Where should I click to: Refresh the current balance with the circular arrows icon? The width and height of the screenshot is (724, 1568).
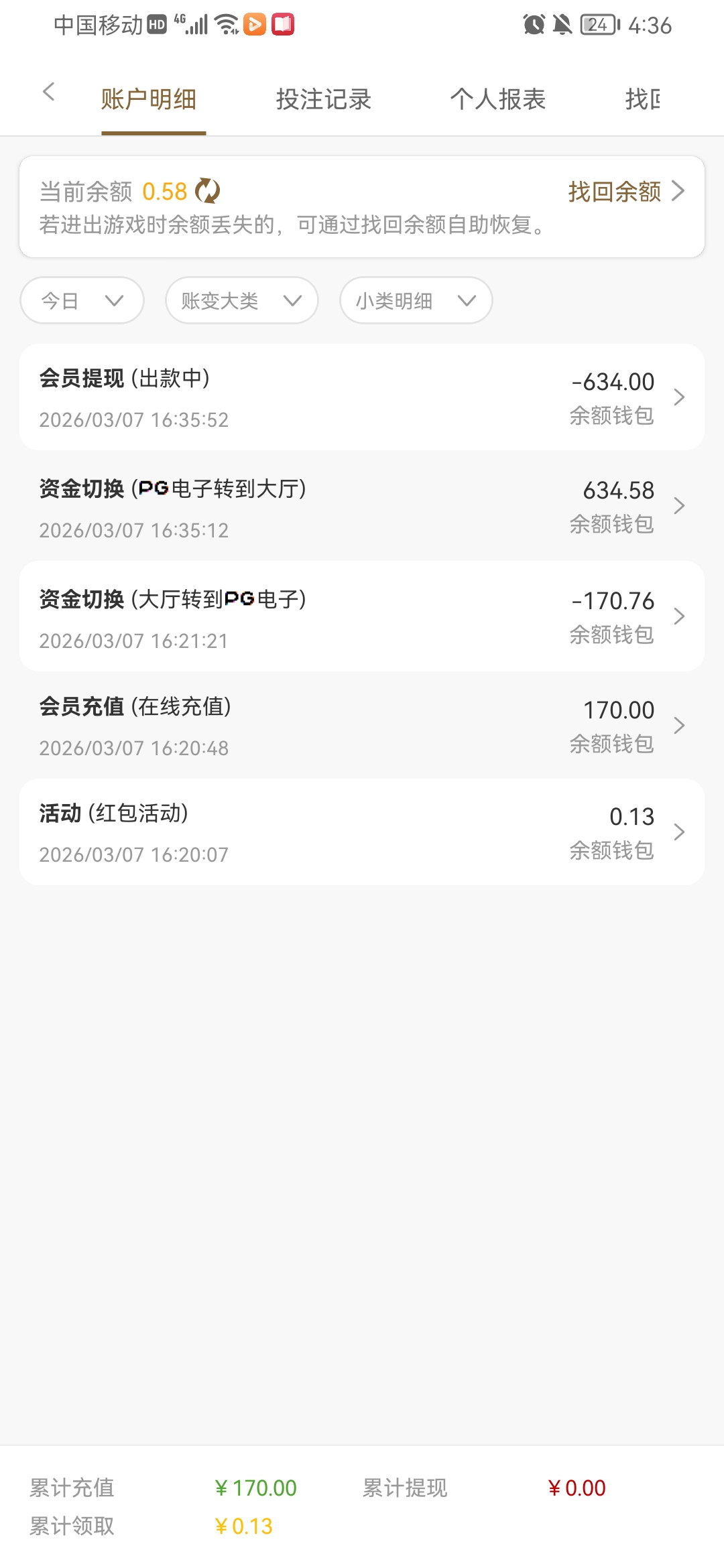click(x=208, y=192)
